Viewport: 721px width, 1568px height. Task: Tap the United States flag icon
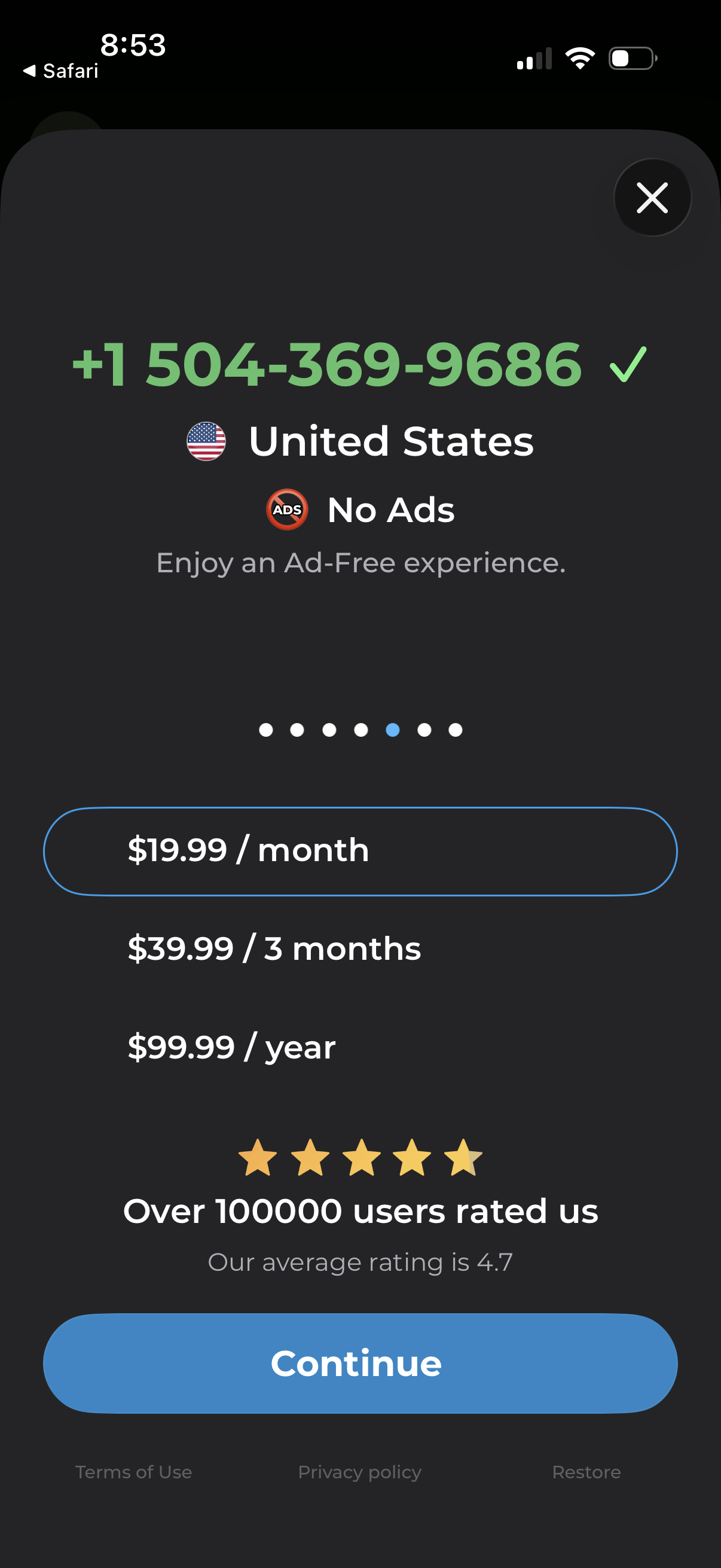(206, 442)
